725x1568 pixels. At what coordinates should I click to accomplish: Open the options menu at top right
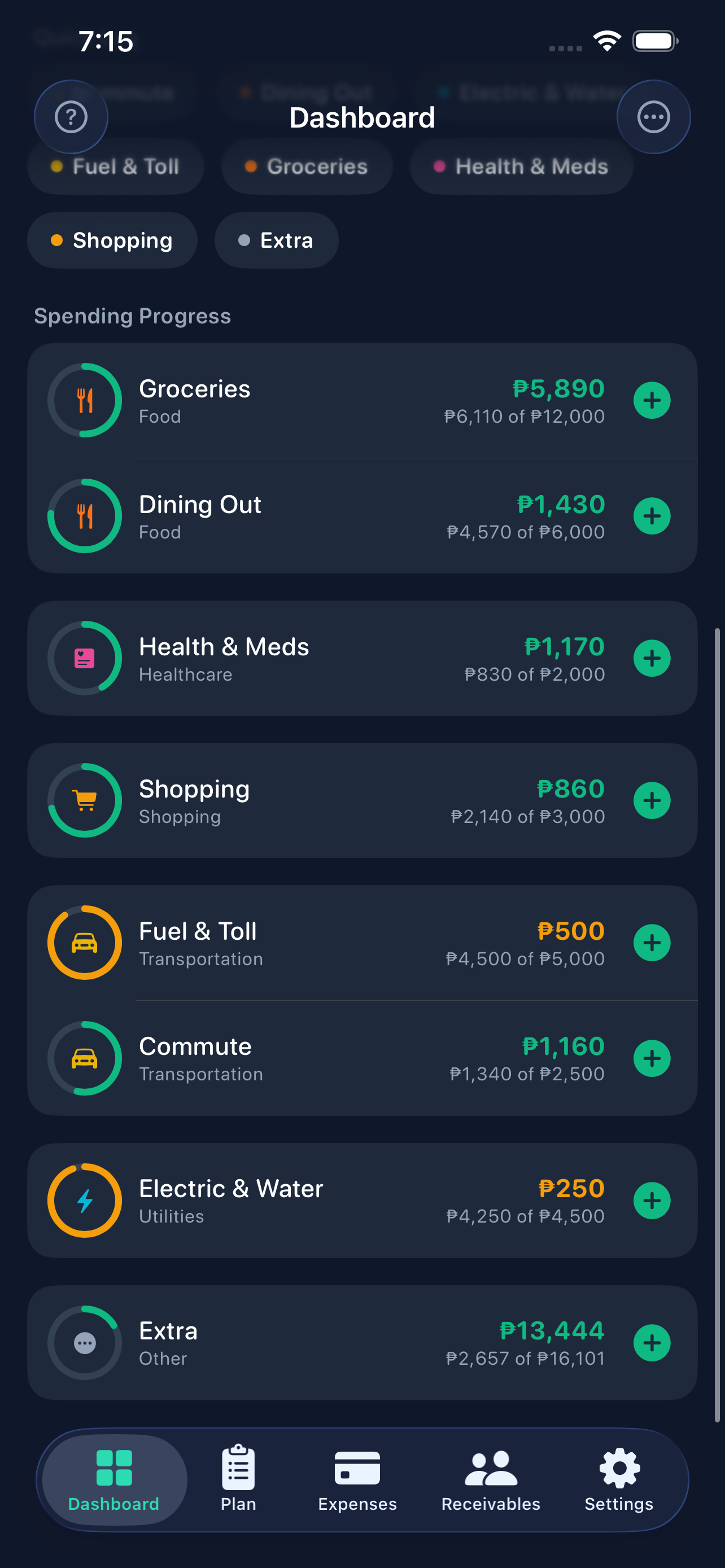coord(653,116)
